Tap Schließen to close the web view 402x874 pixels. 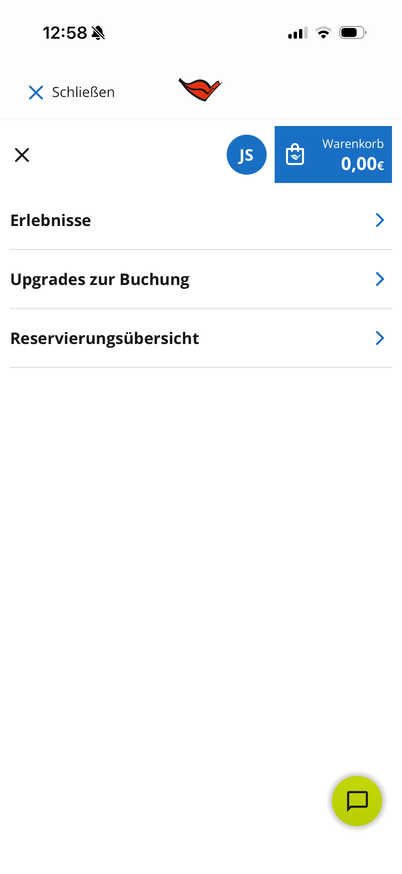71,92
